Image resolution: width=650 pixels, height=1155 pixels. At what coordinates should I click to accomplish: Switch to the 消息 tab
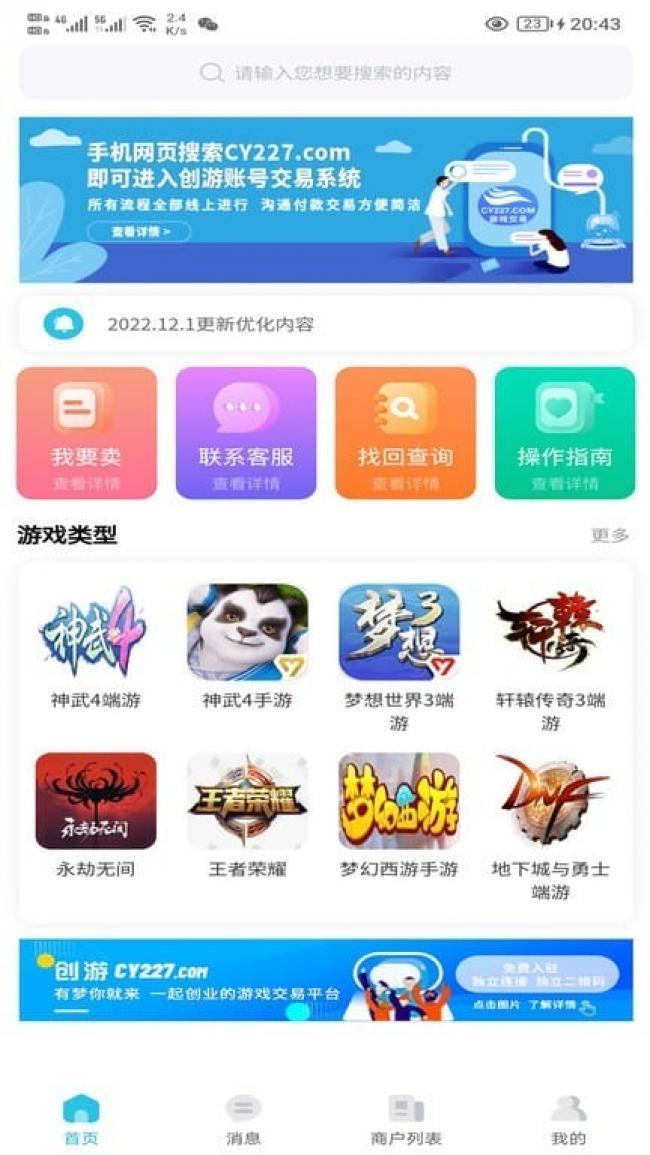coord(243,1119)
